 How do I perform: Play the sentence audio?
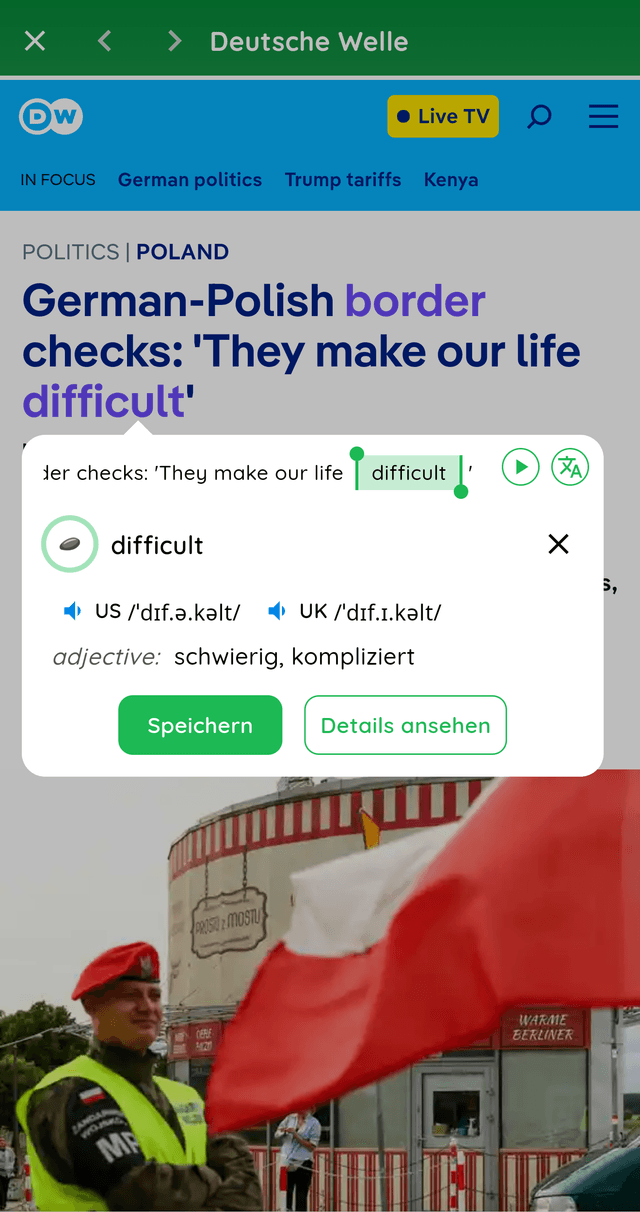click(520, 467)
